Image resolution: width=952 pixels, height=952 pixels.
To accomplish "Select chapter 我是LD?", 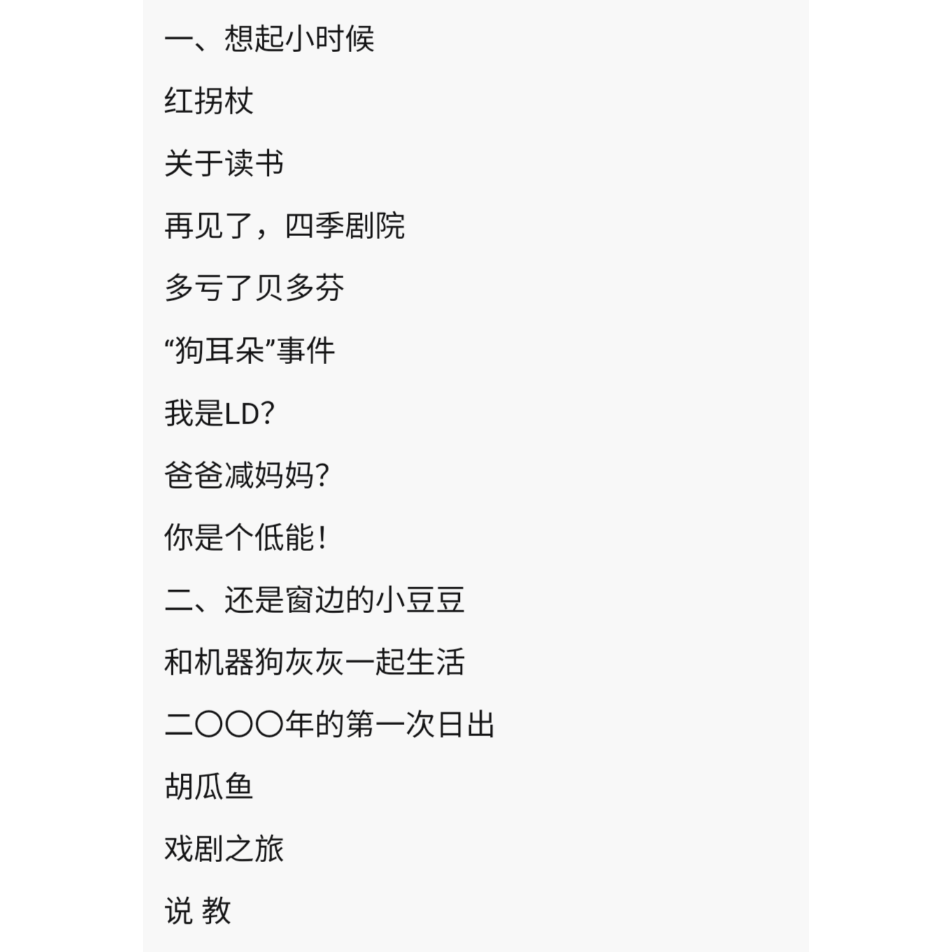I will click(219, 413).
